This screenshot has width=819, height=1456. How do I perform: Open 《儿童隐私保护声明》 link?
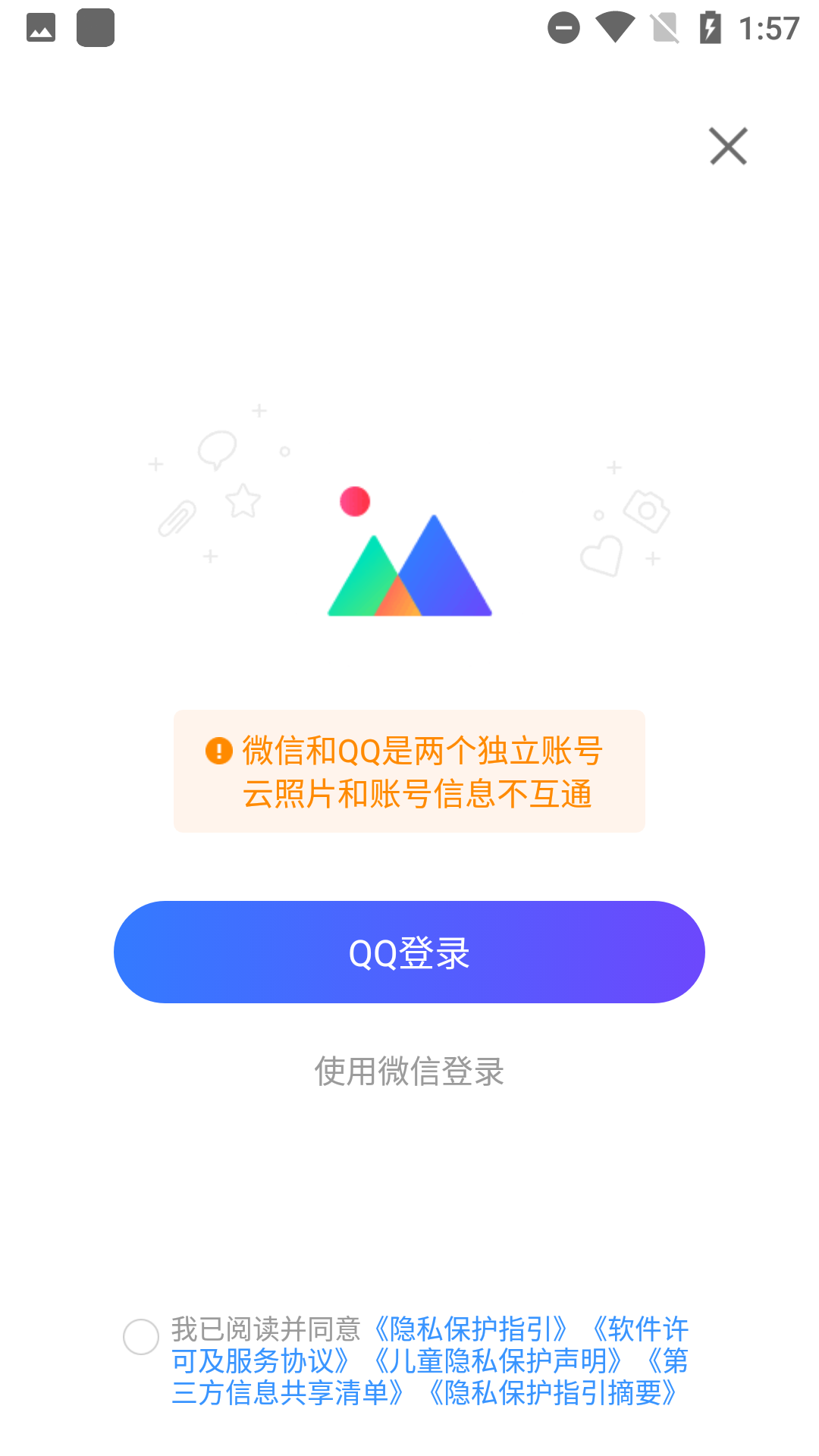point(498,1361)
